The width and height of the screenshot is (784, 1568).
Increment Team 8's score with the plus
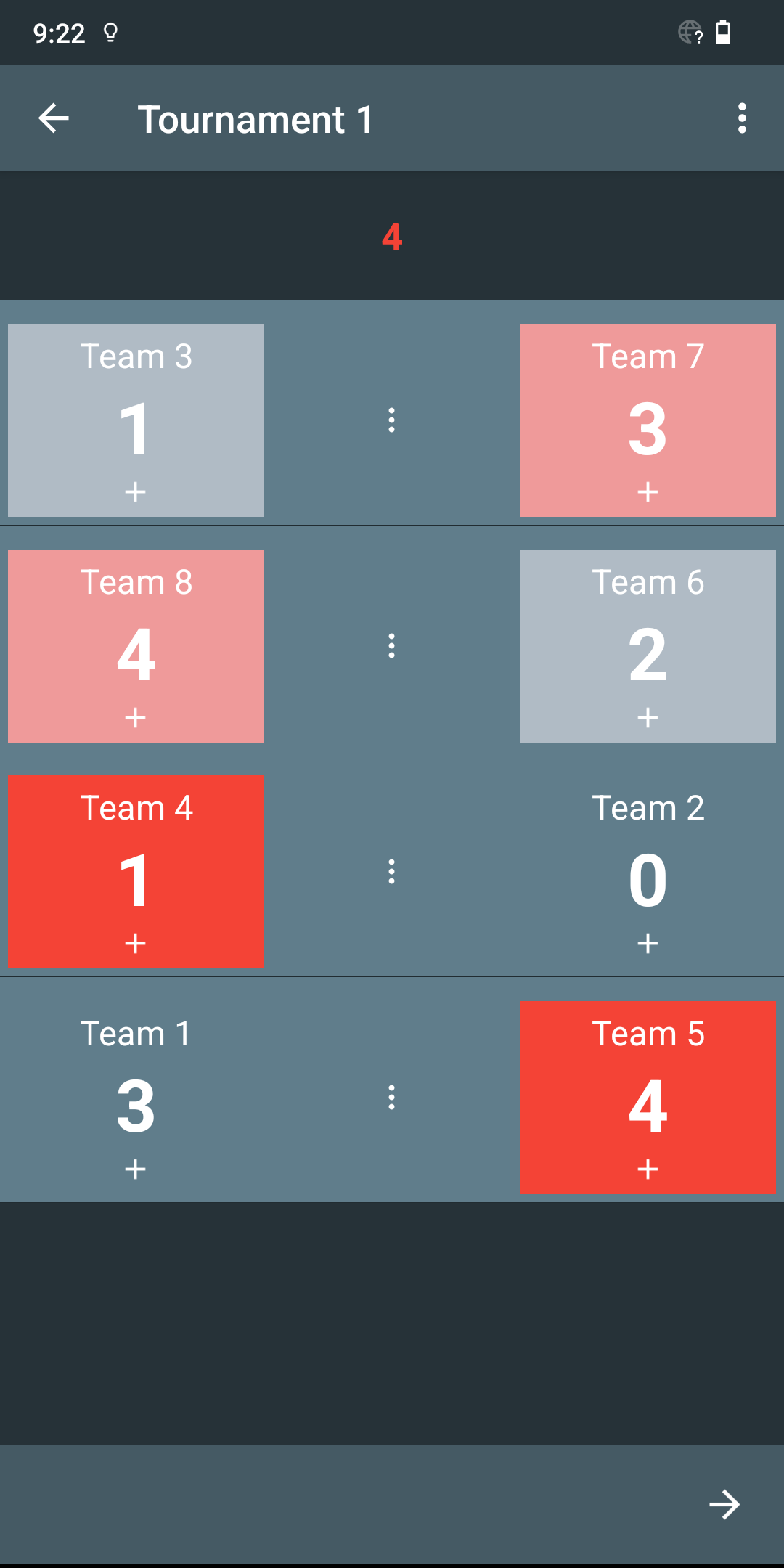[135, 717]
